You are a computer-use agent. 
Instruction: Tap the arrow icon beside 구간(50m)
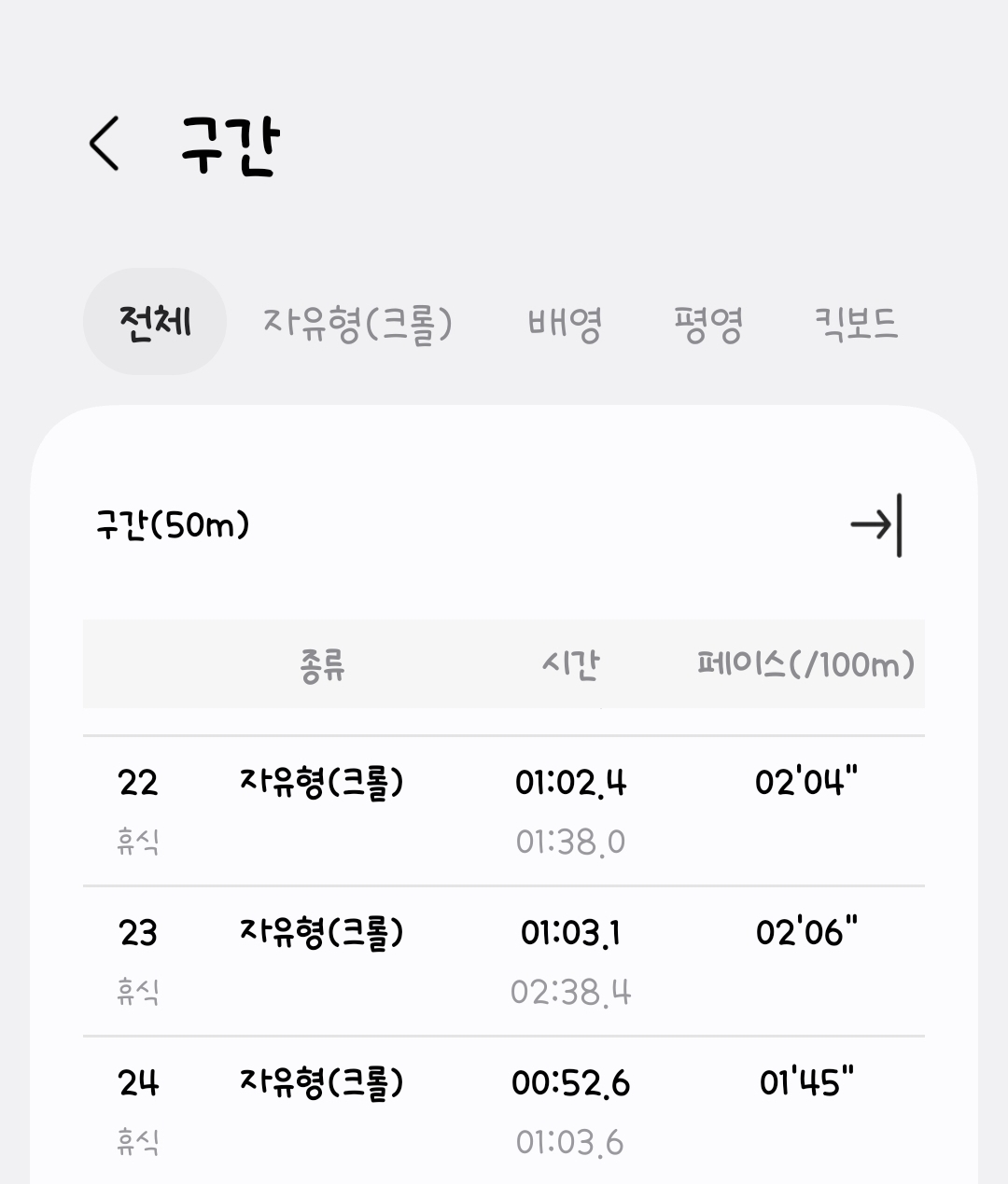click(x=875, y=525)
